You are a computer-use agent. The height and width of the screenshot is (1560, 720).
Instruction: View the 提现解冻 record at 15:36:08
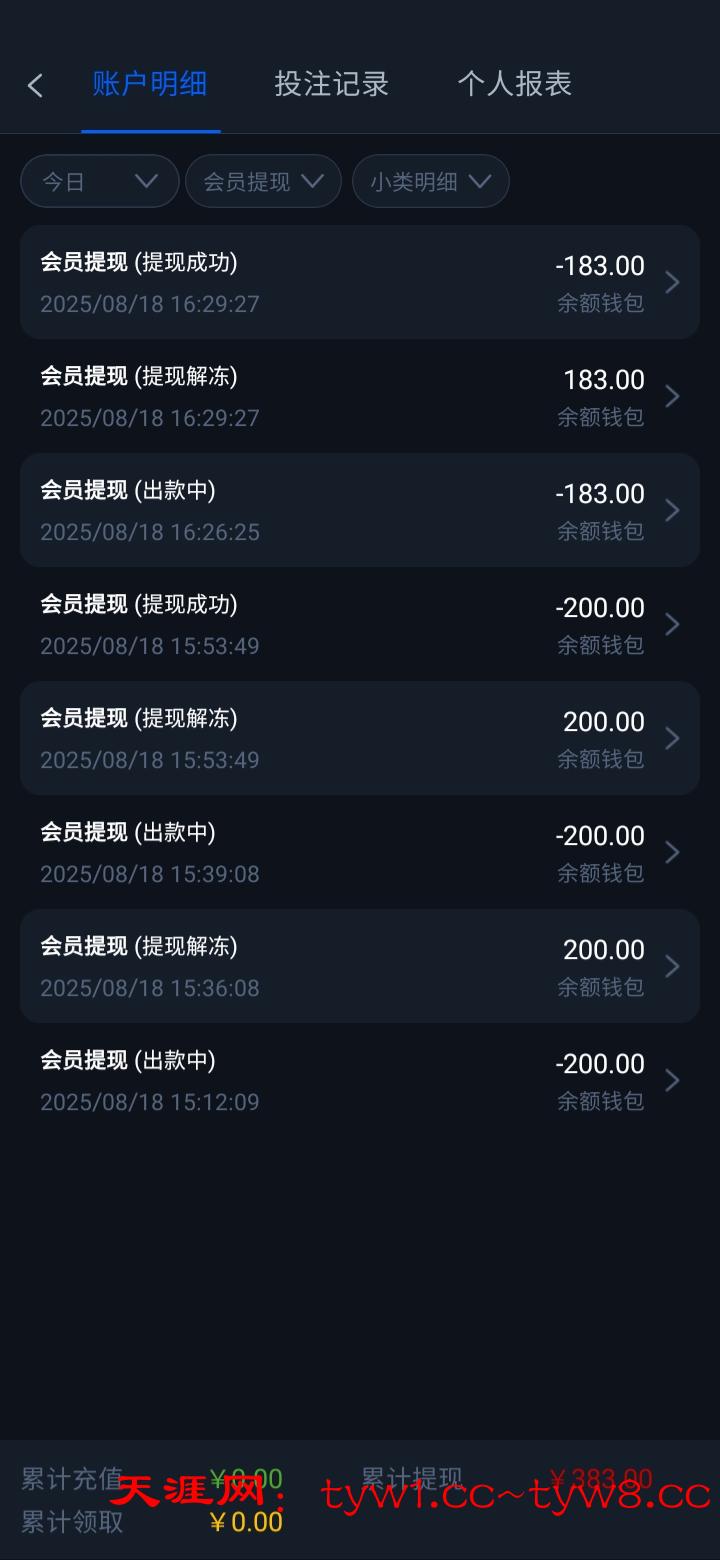[x=360, y=966]
